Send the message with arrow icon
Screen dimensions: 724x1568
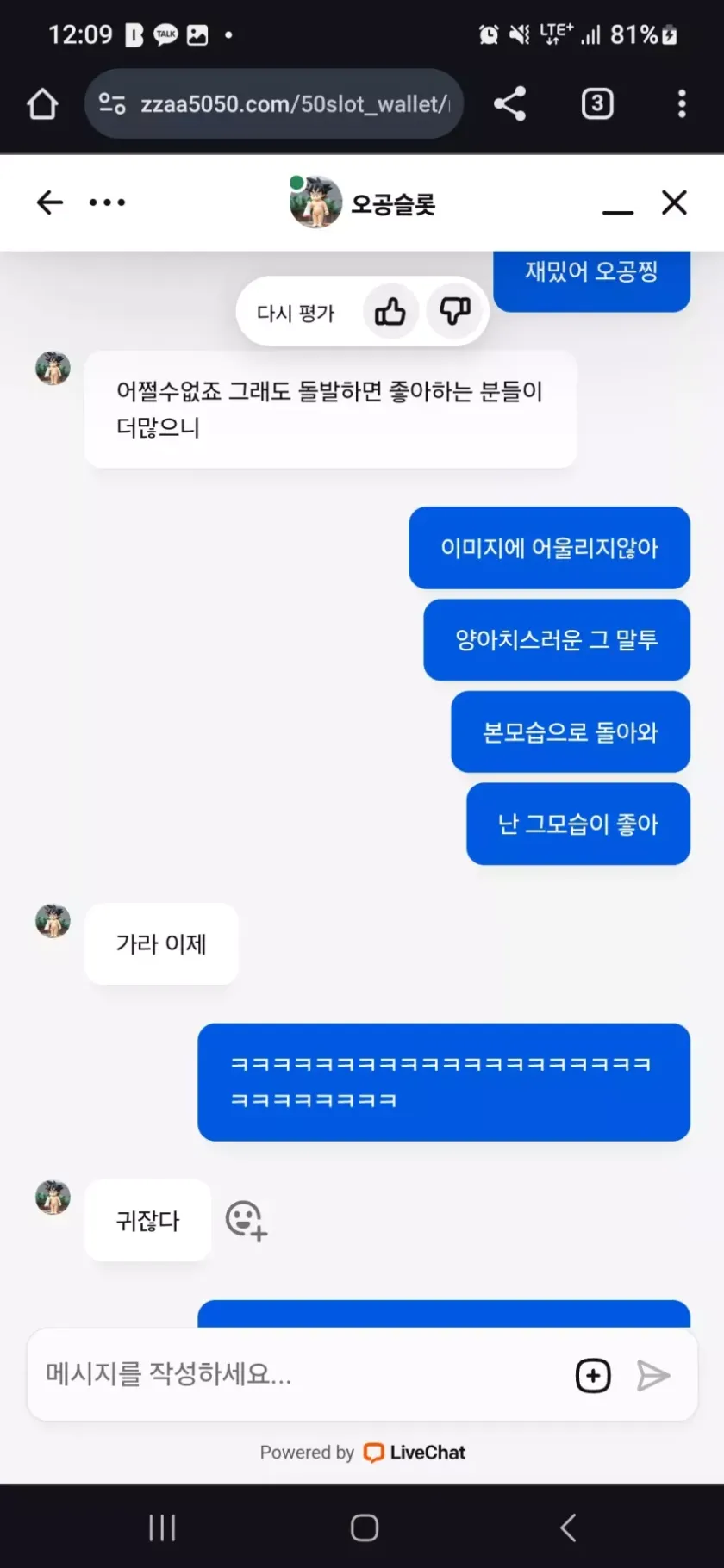653,1375
